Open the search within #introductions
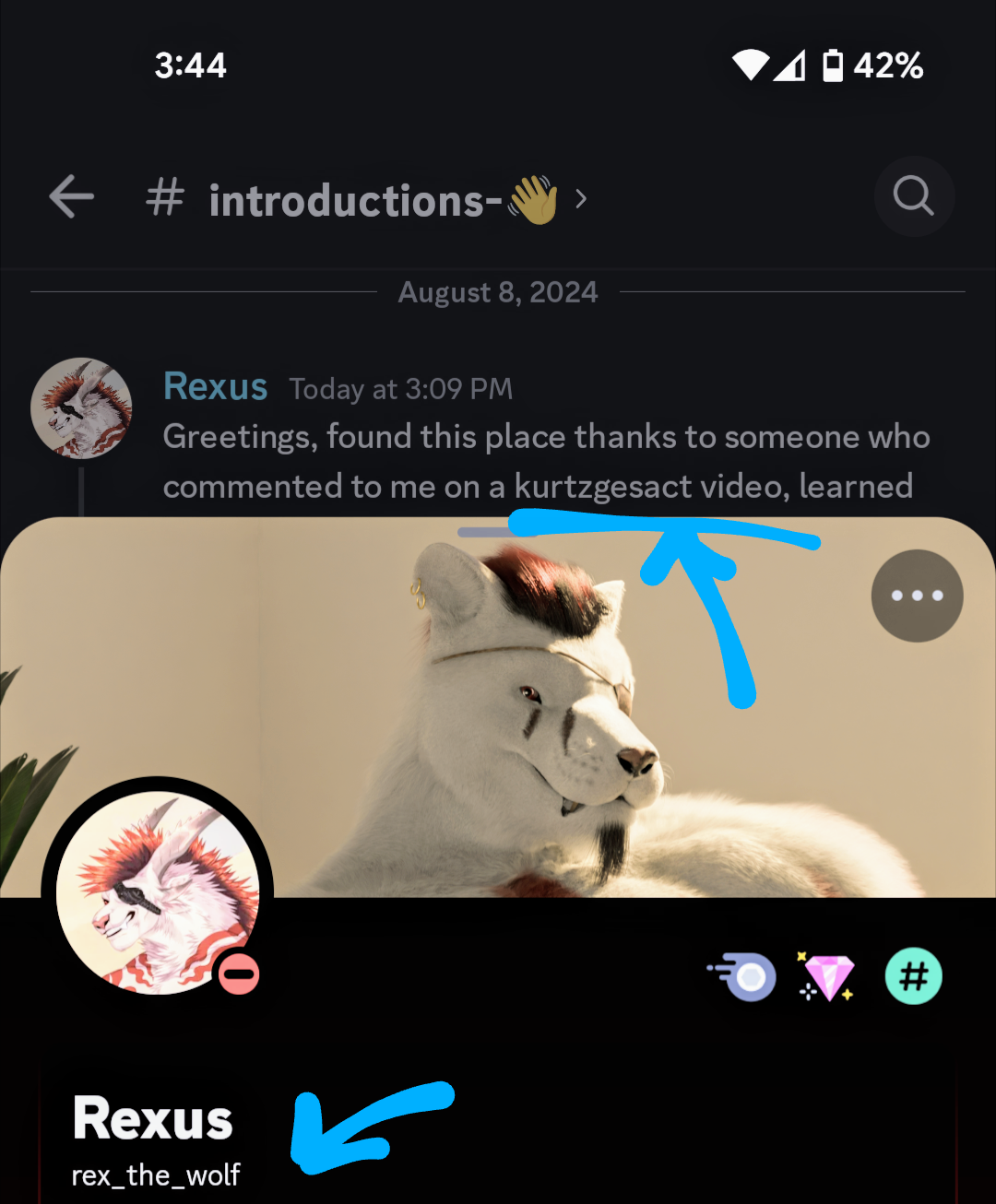Viewport: 996px width, 1204px height. click(x=913, y=196)
